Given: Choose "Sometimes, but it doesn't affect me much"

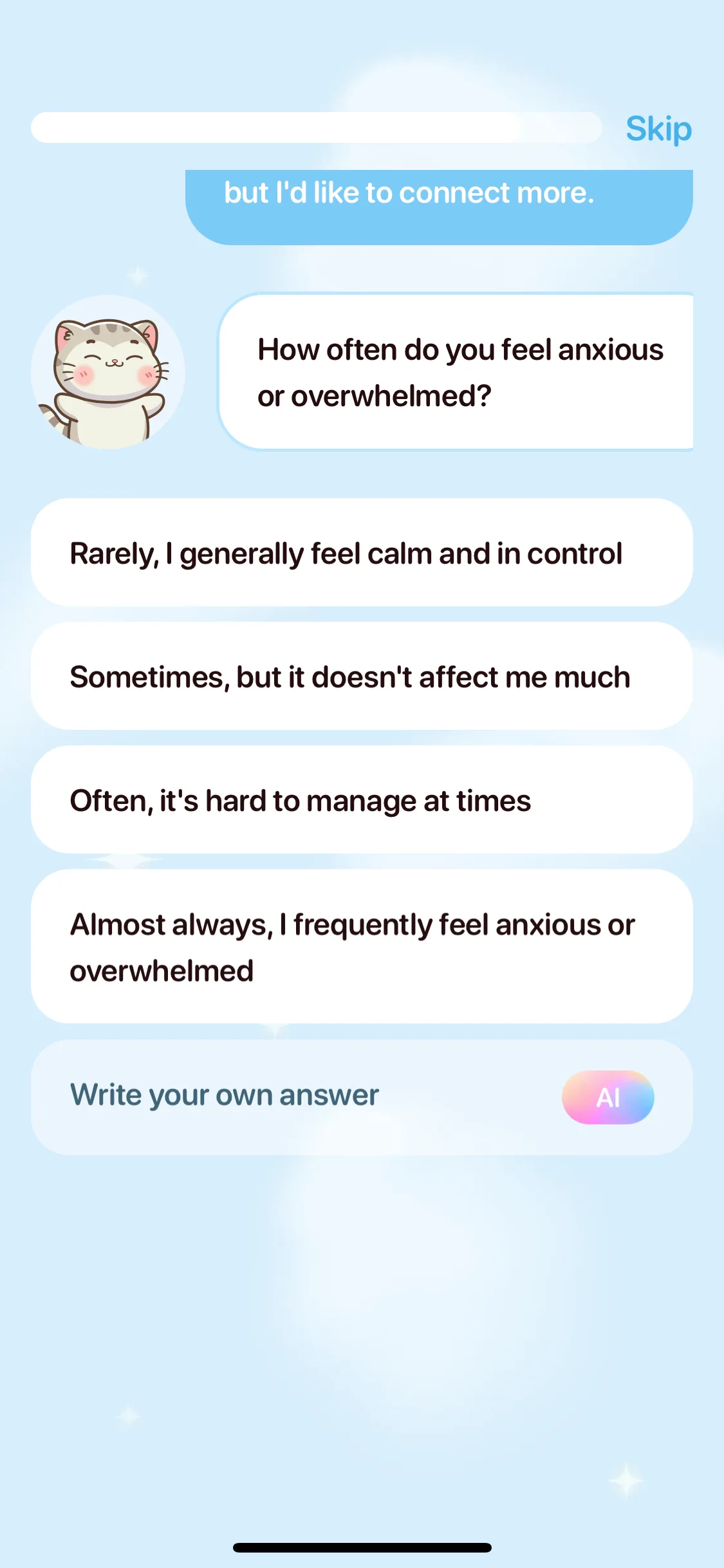Looking at the screenshot, I should (x=362, y=676).
